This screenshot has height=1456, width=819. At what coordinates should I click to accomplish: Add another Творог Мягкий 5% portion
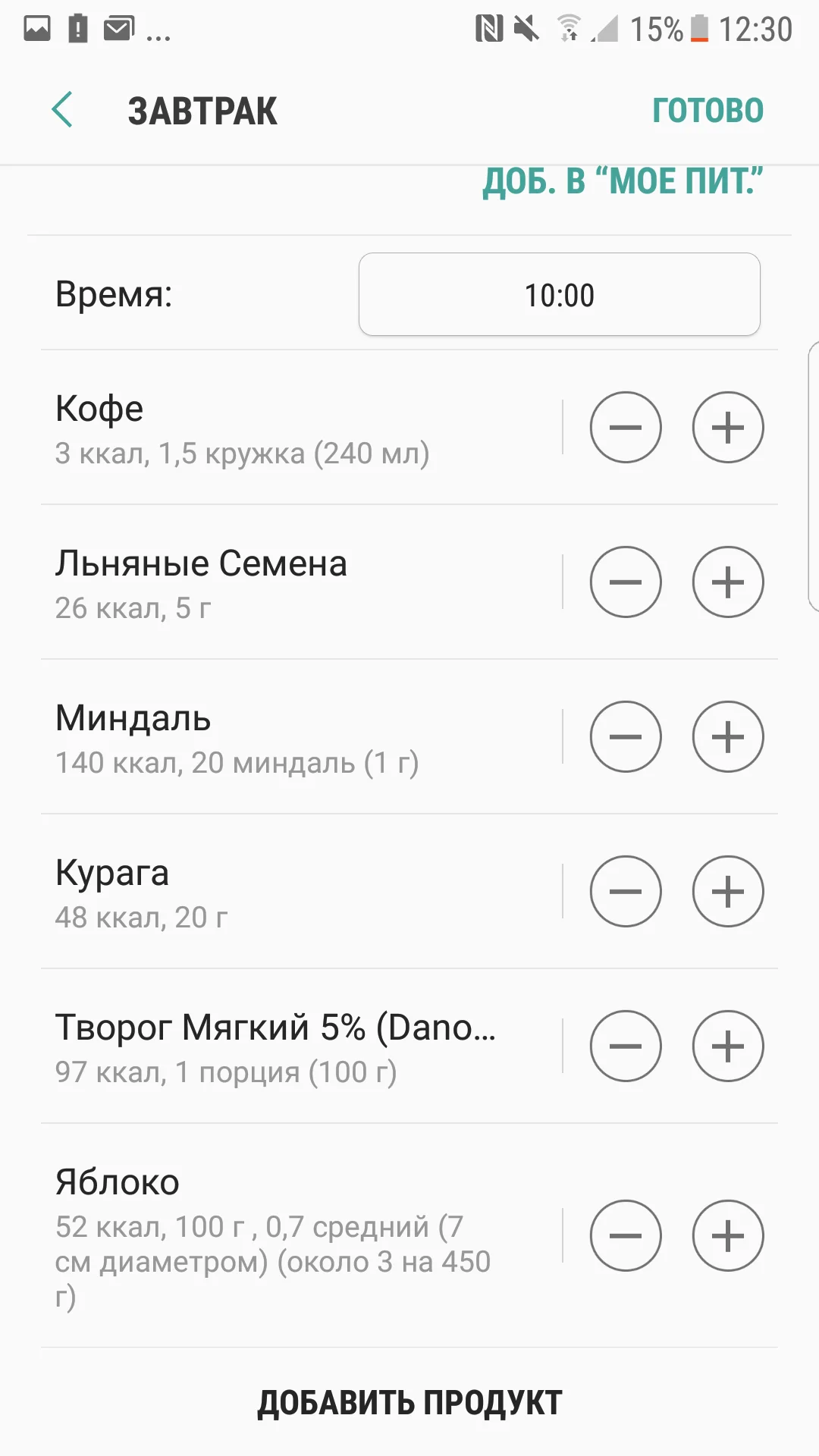[727, 1046]
